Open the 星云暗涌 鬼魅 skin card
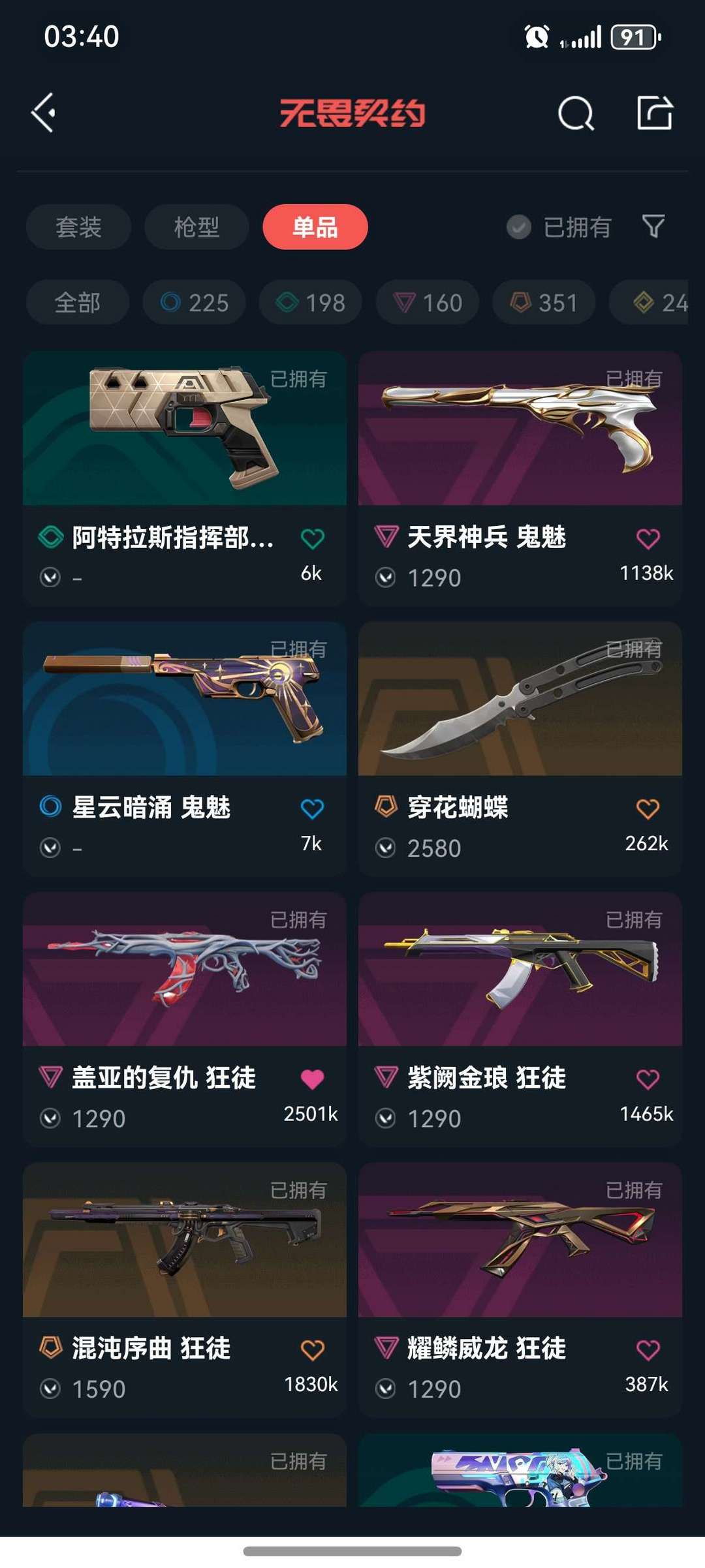 pyautogui.click(x=185, y=749)
